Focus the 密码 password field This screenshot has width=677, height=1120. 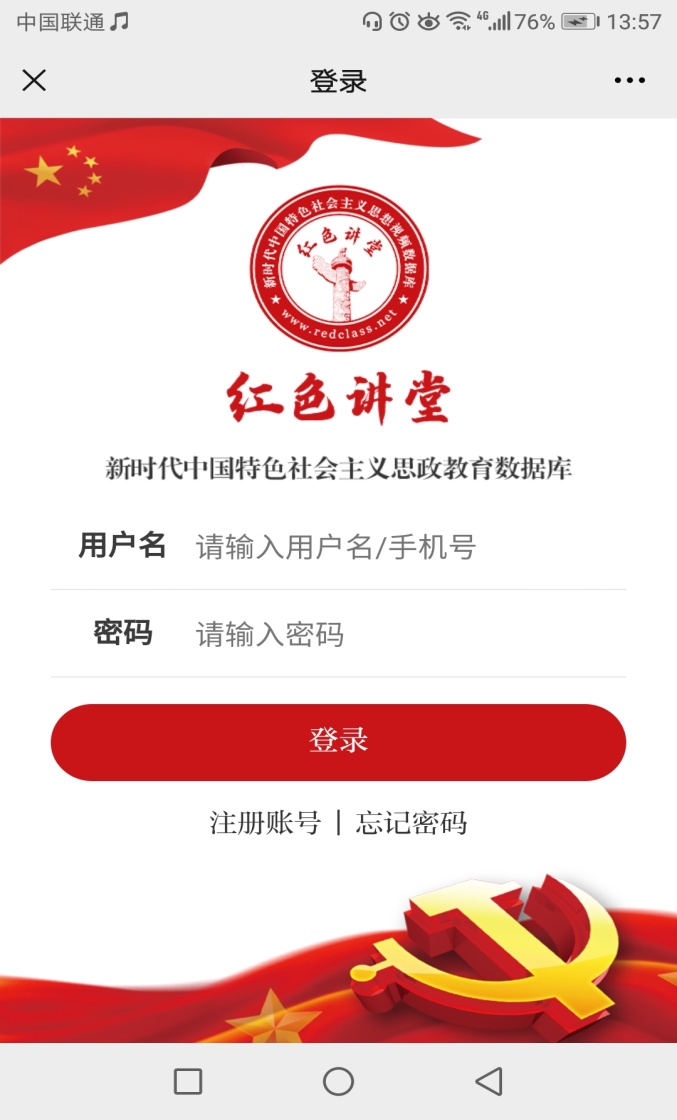point(400,634)
